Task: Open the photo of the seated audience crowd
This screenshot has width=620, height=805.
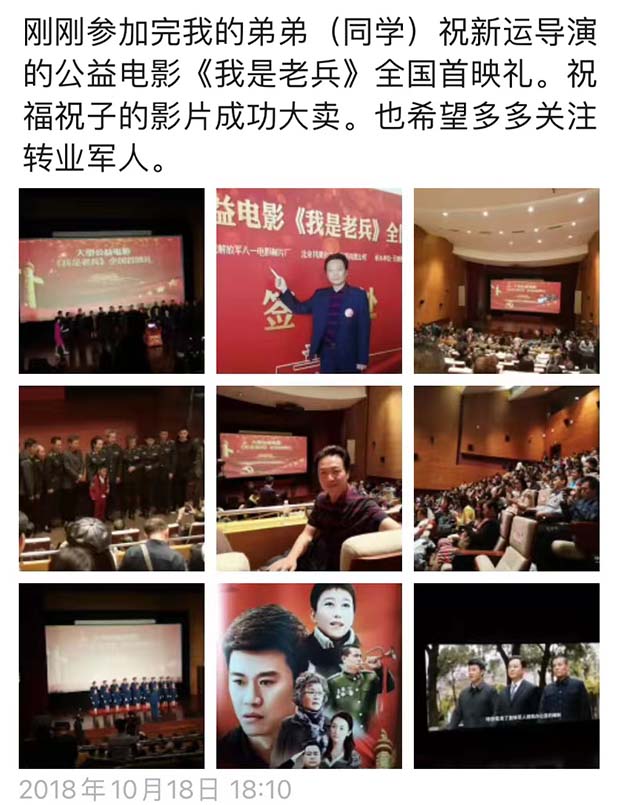Action: [506, 478]
